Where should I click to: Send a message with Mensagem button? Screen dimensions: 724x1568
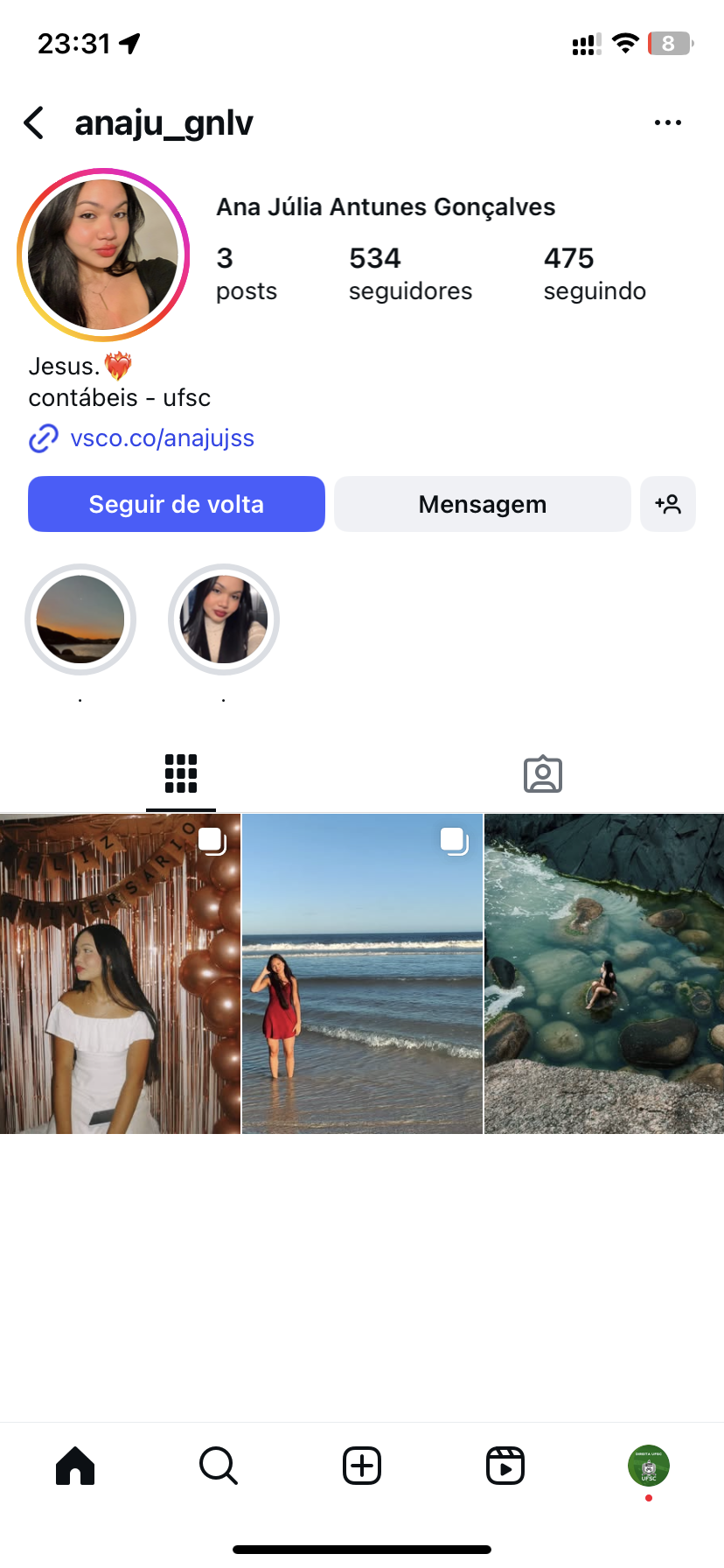(x=482, y=504)
